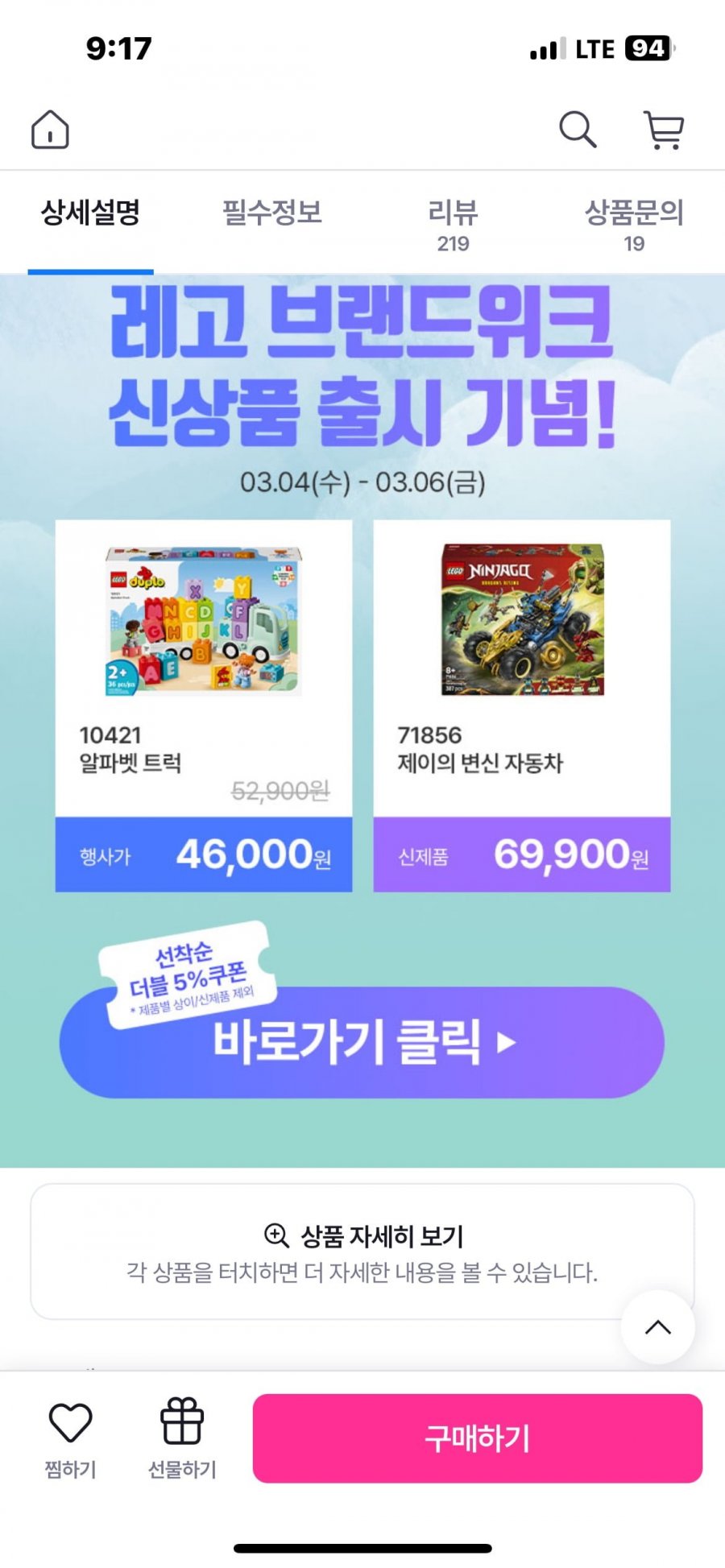Open the search magnifier
This screenshot has width=725, height=1568.
[578, 129]
